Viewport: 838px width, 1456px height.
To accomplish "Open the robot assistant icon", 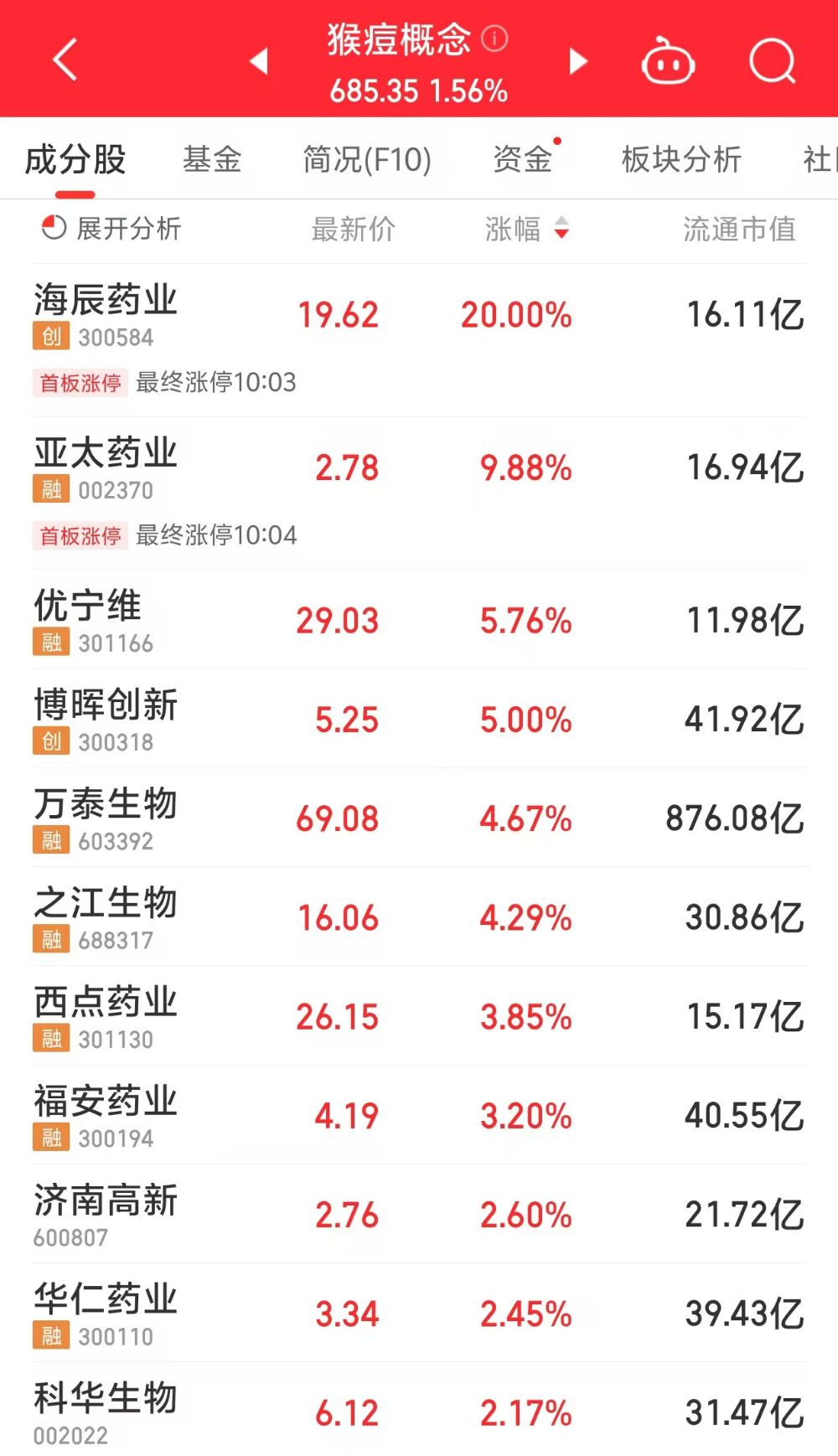I will click(x=667, y=61).
